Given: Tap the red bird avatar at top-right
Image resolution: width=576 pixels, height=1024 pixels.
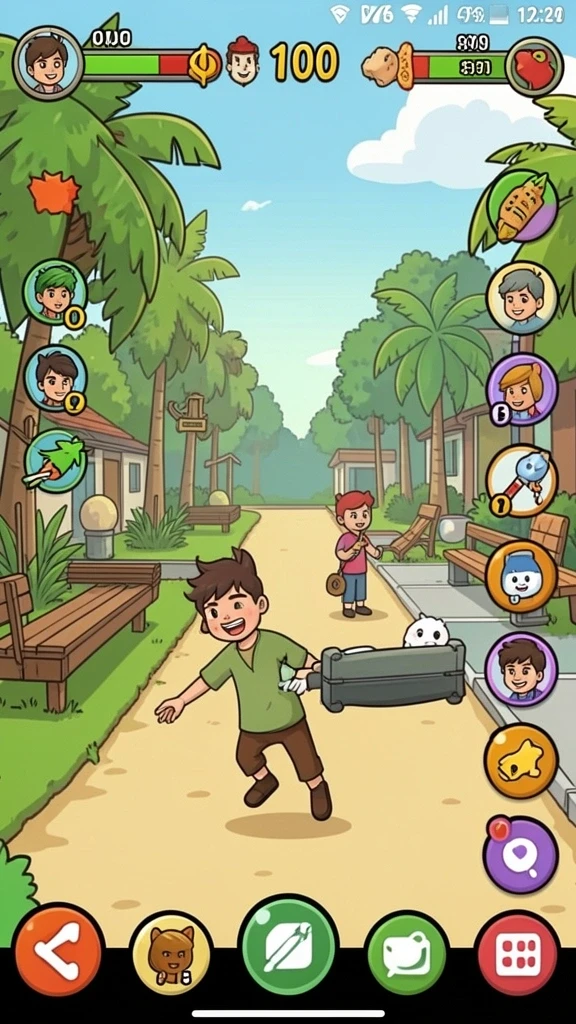Looking at the screenshot, I should tap(534, 66).
